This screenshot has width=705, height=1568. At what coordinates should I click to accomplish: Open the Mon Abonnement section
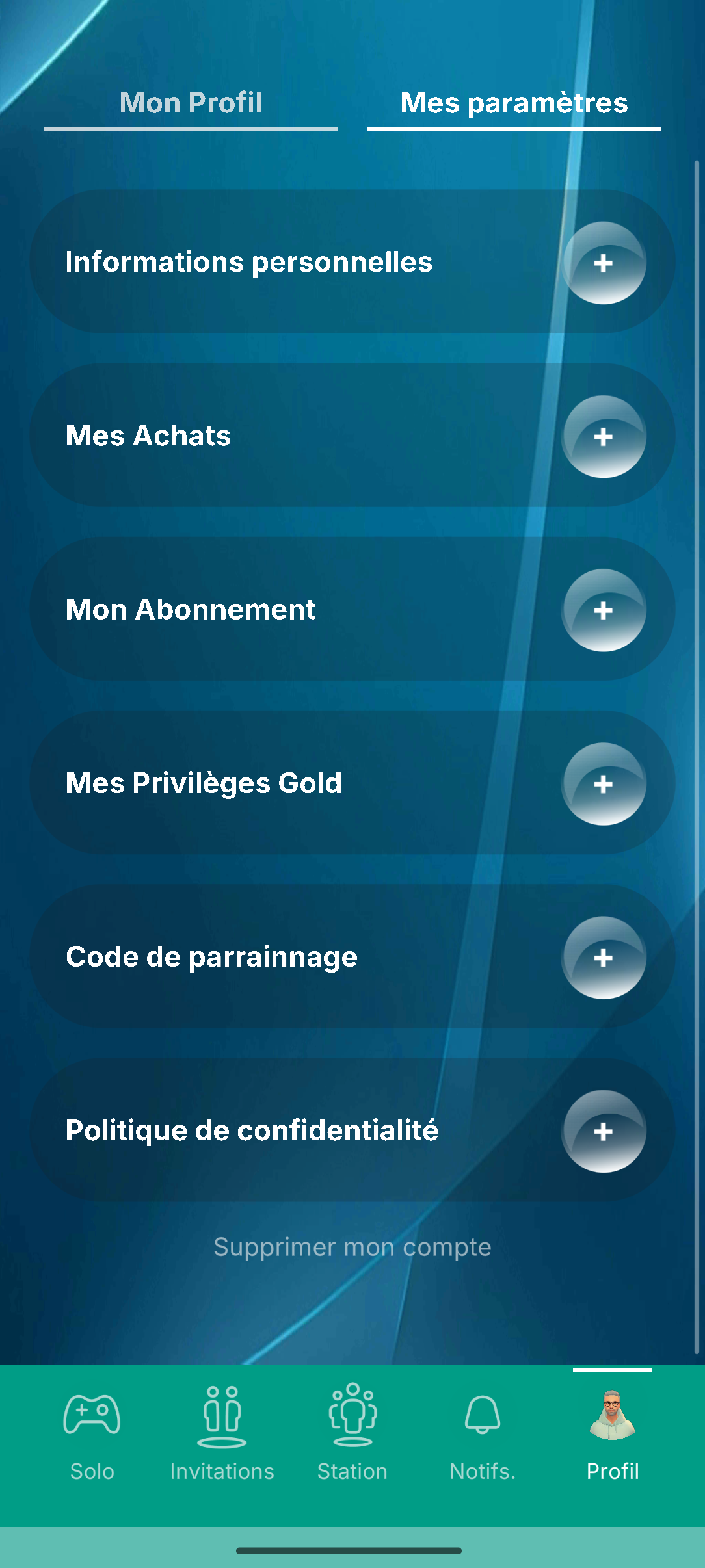[604, 610]
